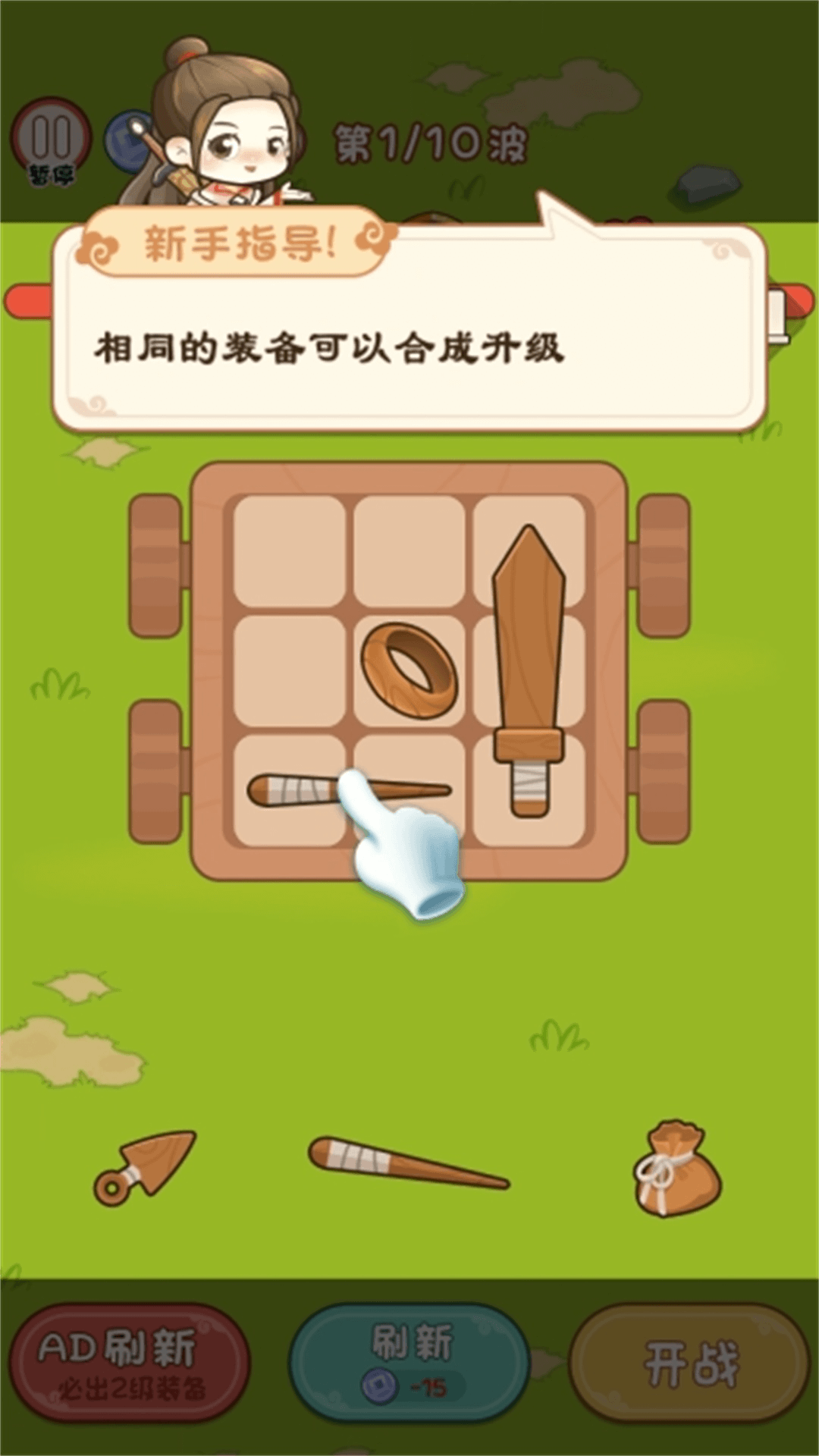Image resolution: width=819 pixels, height=1456 pixels.
Task: Tap the wooden sword in the cart
Action: (x=529, y=671)
